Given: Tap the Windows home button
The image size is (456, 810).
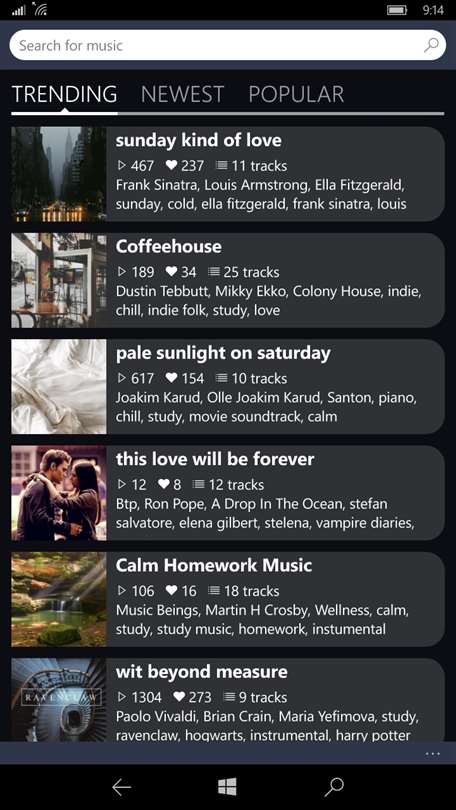Looking at the screenshot, I should (x=227, y=787).
